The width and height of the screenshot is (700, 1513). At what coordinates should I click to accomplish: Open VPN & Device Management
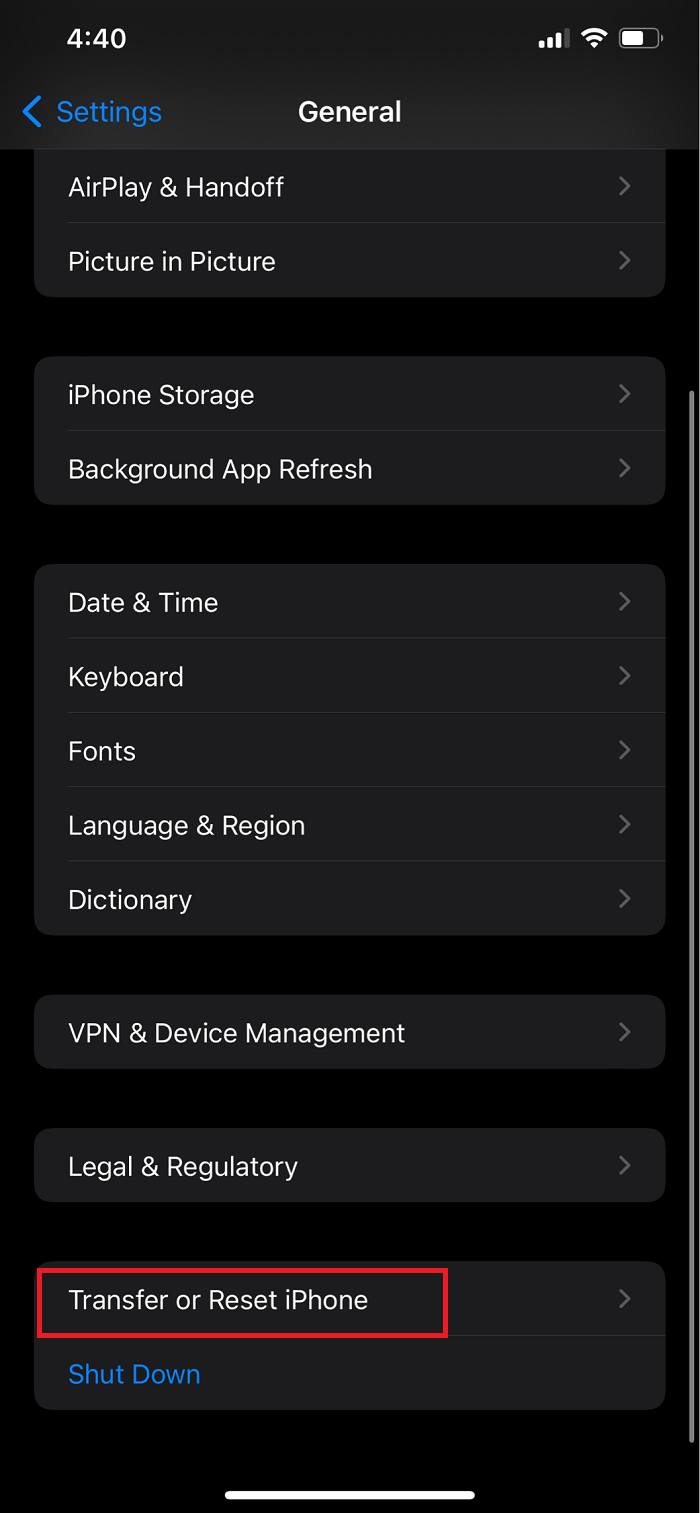point(350,1032)
